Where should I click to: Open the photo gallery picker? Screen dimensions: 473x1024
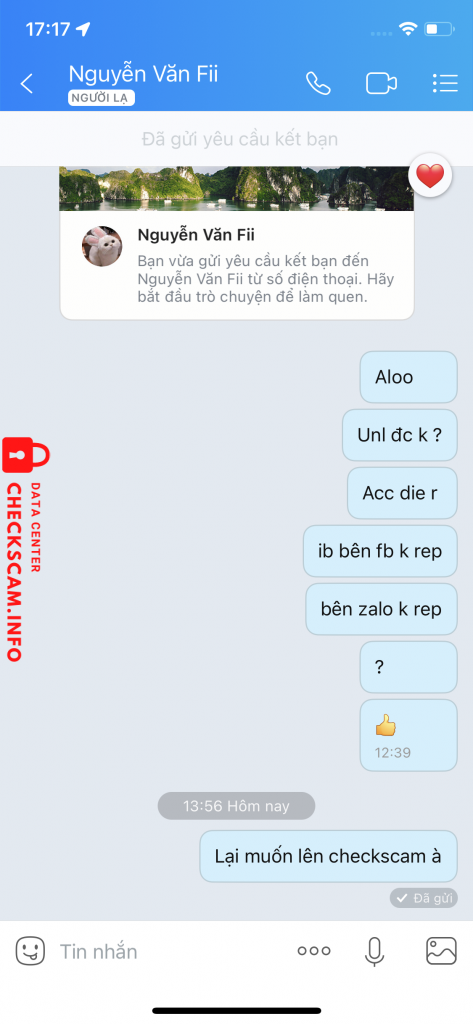click(442, 951)
